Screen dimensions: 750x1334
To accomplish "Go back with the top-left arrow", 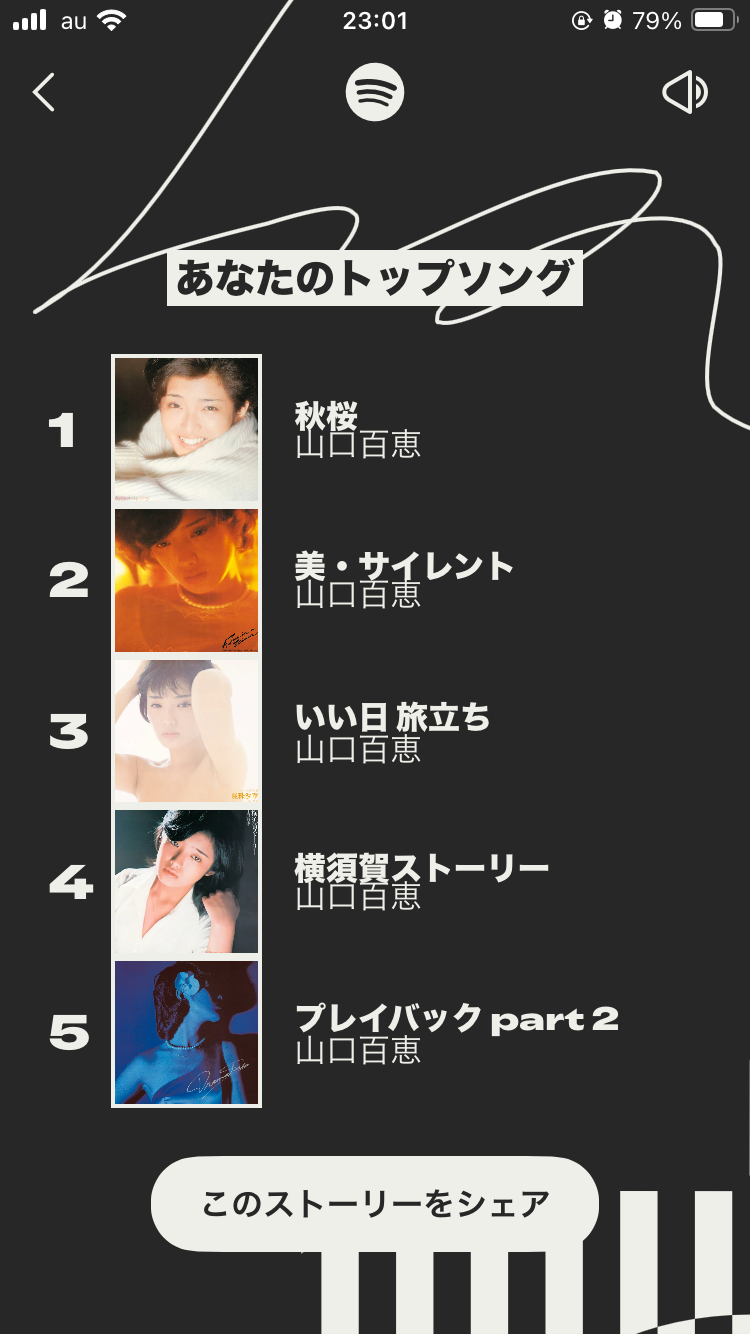I will coord(43,92).
